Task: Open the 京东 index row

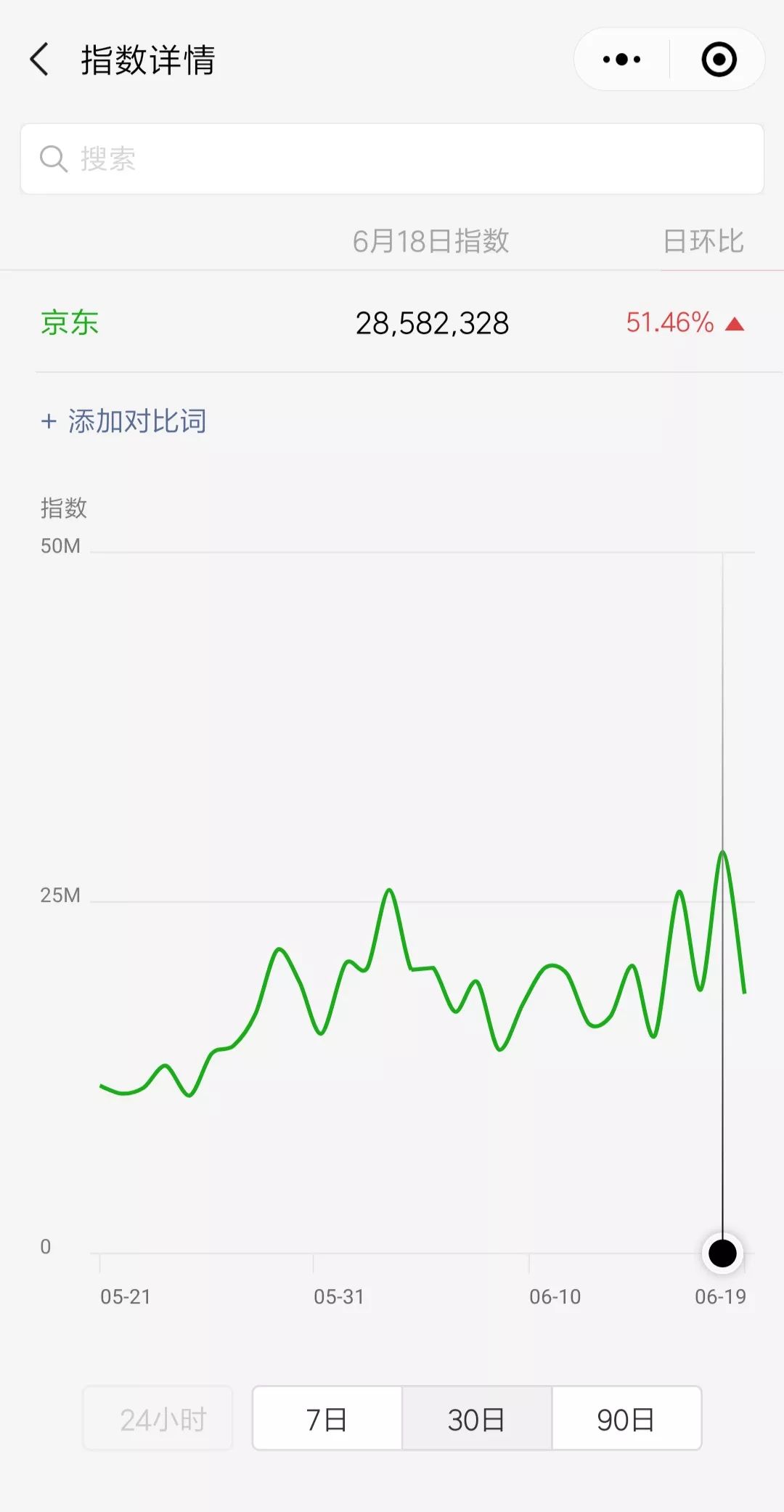Action: (392, 323)
